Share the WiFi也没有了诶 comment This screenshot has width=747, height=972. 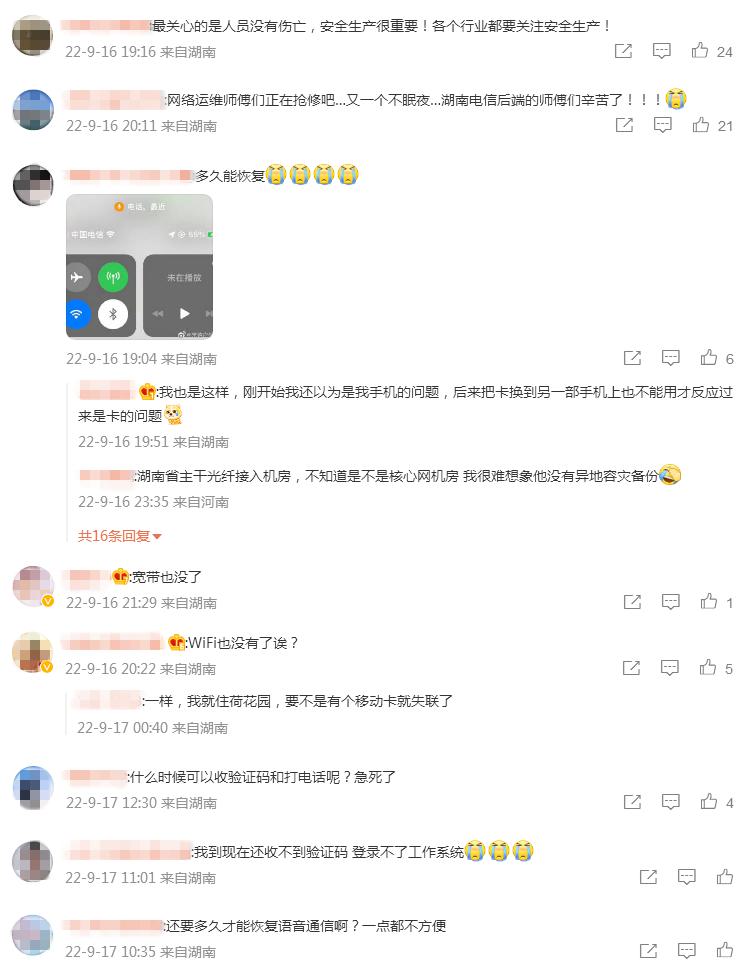[632, 667]
